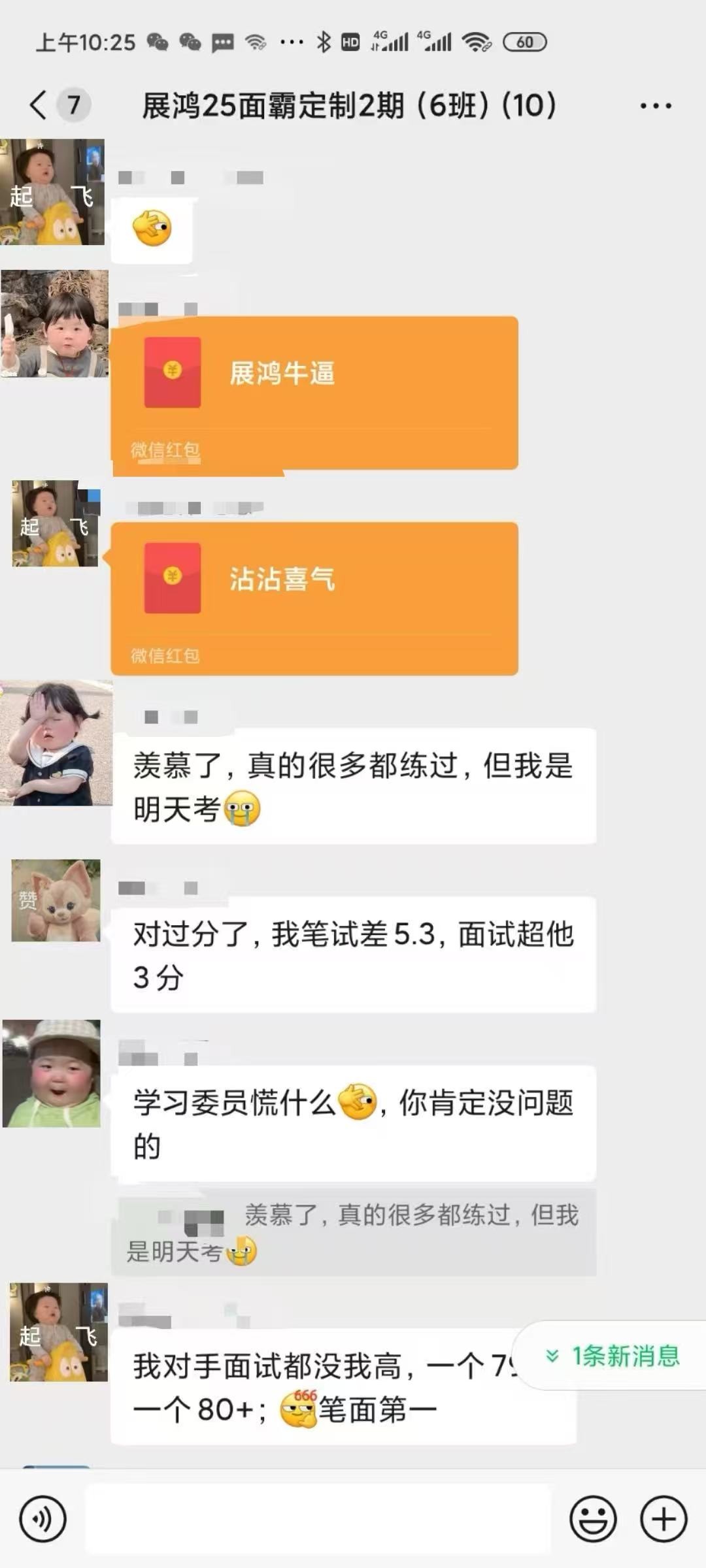Open the red packet labeled 展鸿牛逼
This screenshot has width=706, height=1568.
tap(314, 392)
